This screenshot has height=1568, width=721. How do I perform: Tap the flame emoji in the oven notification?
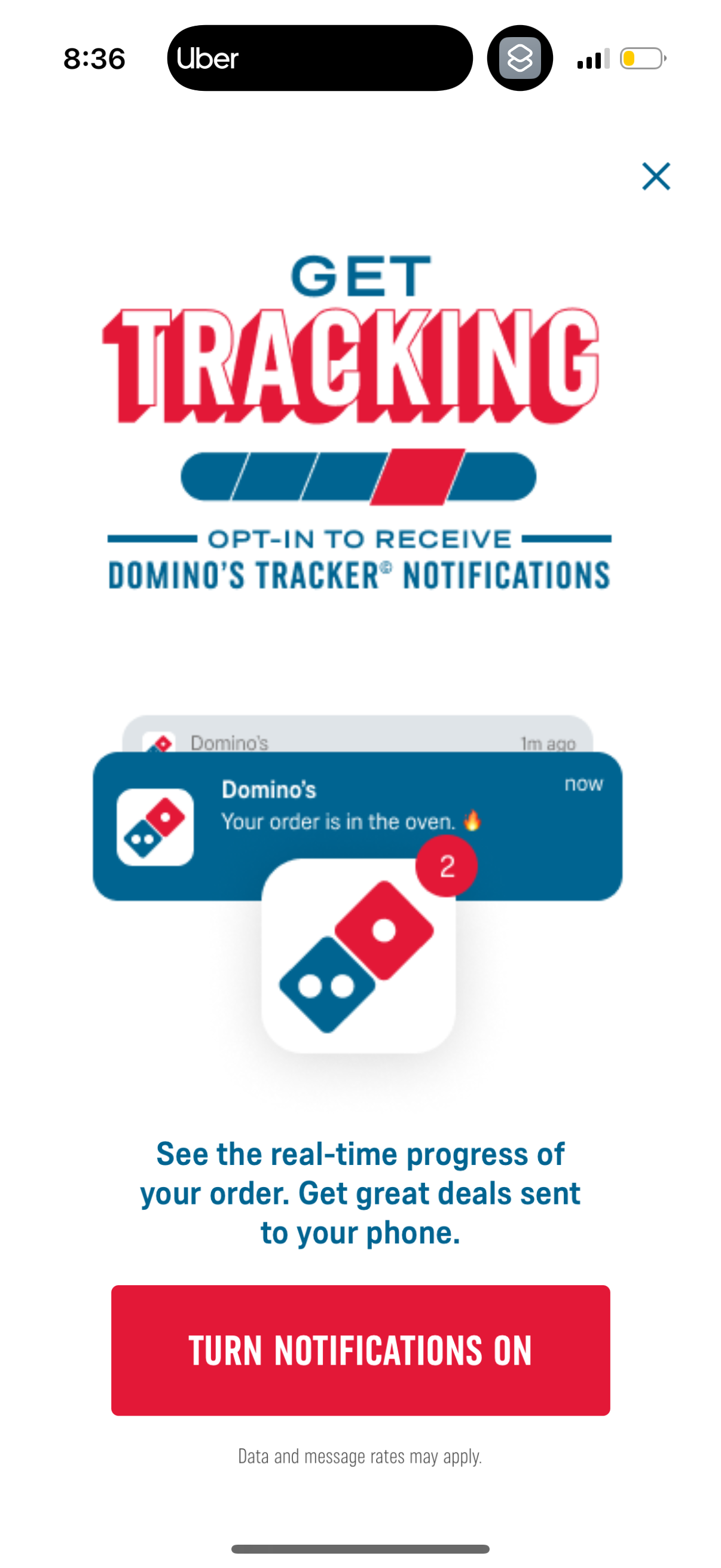[473, 820]
